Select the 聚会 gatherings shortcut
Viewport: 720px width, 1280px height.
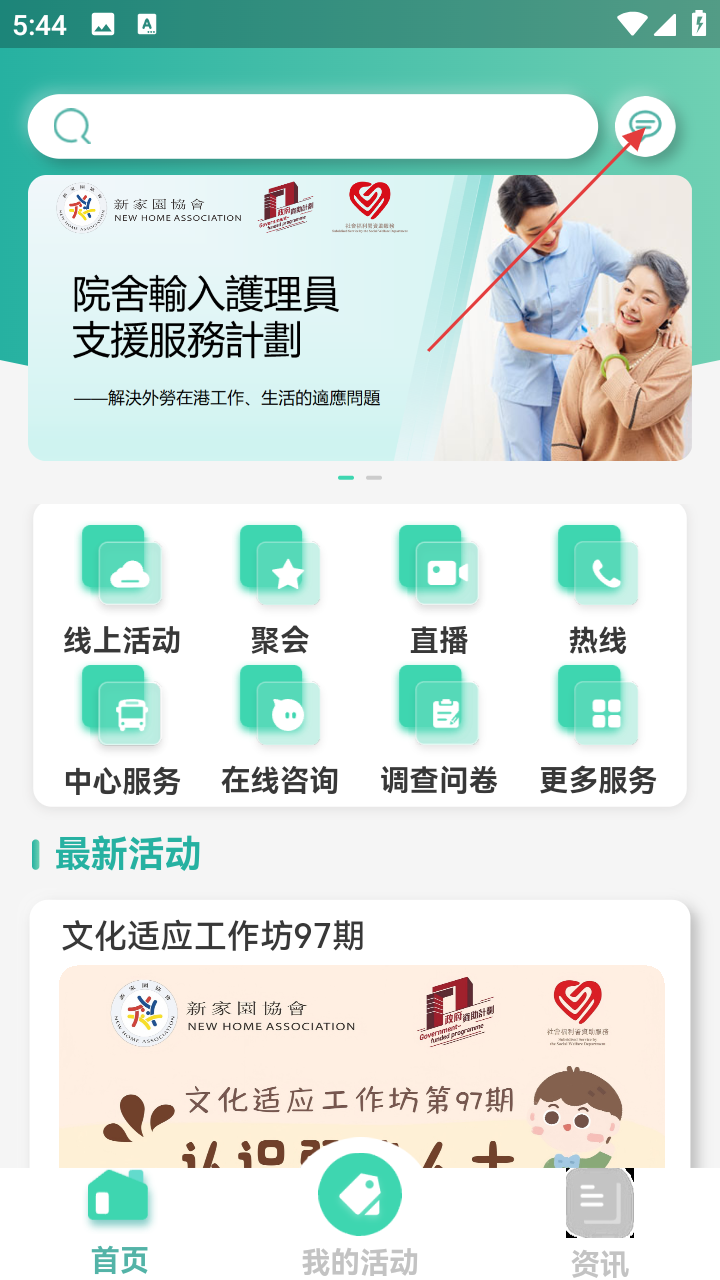(x=280, y=592)
